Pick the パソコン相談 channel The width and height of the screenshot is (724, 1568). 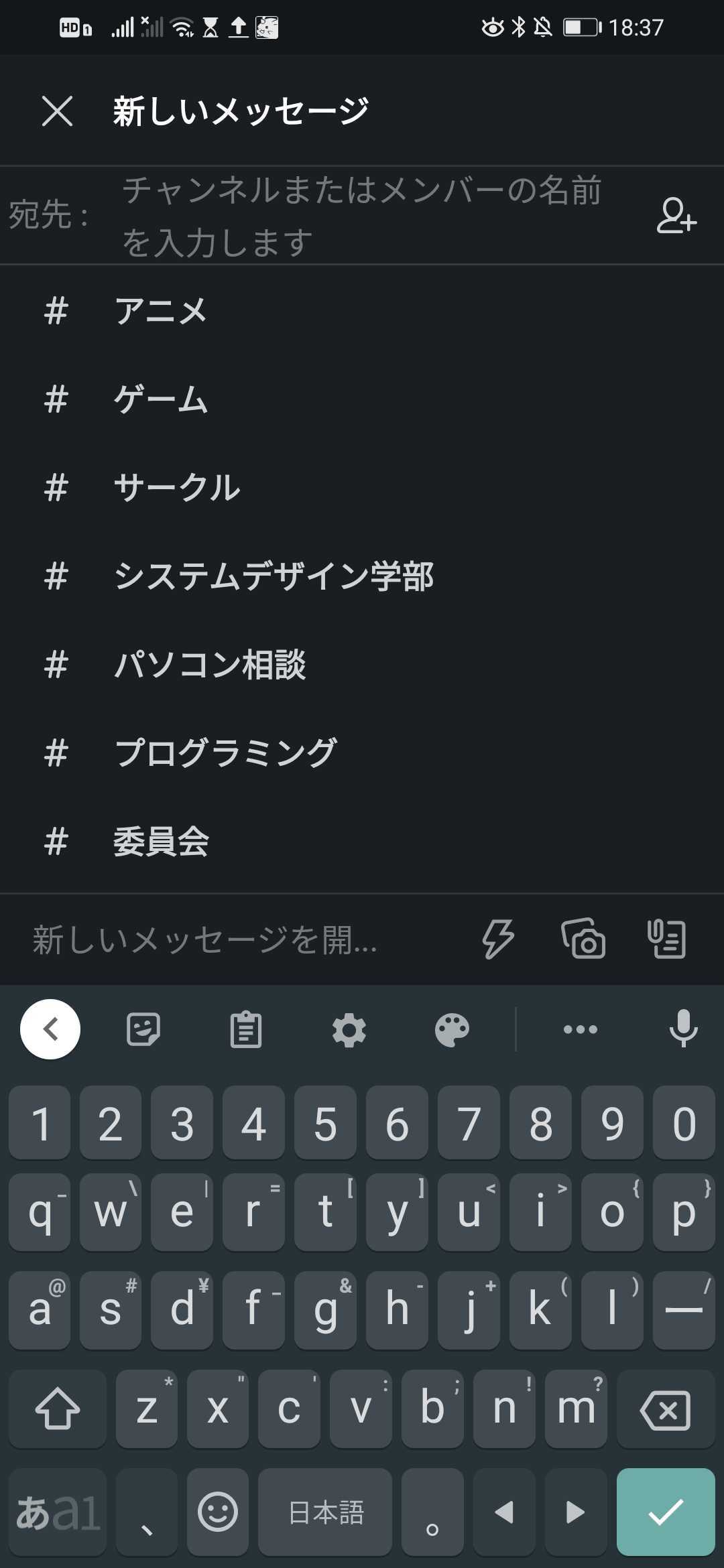coord(210,665)
